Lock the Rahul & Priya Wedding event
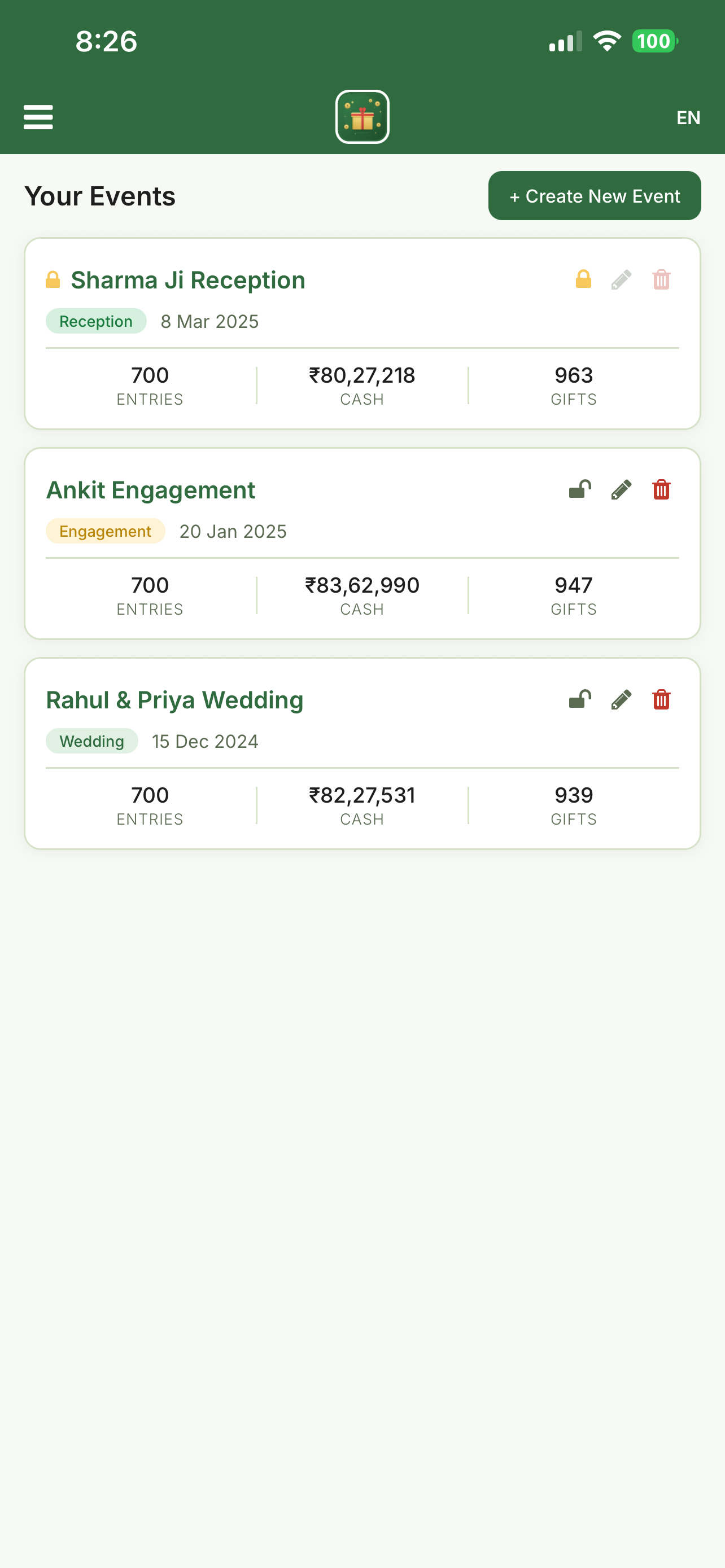Viewport: 725px width, 1568px height. click(x=578, y=699)
